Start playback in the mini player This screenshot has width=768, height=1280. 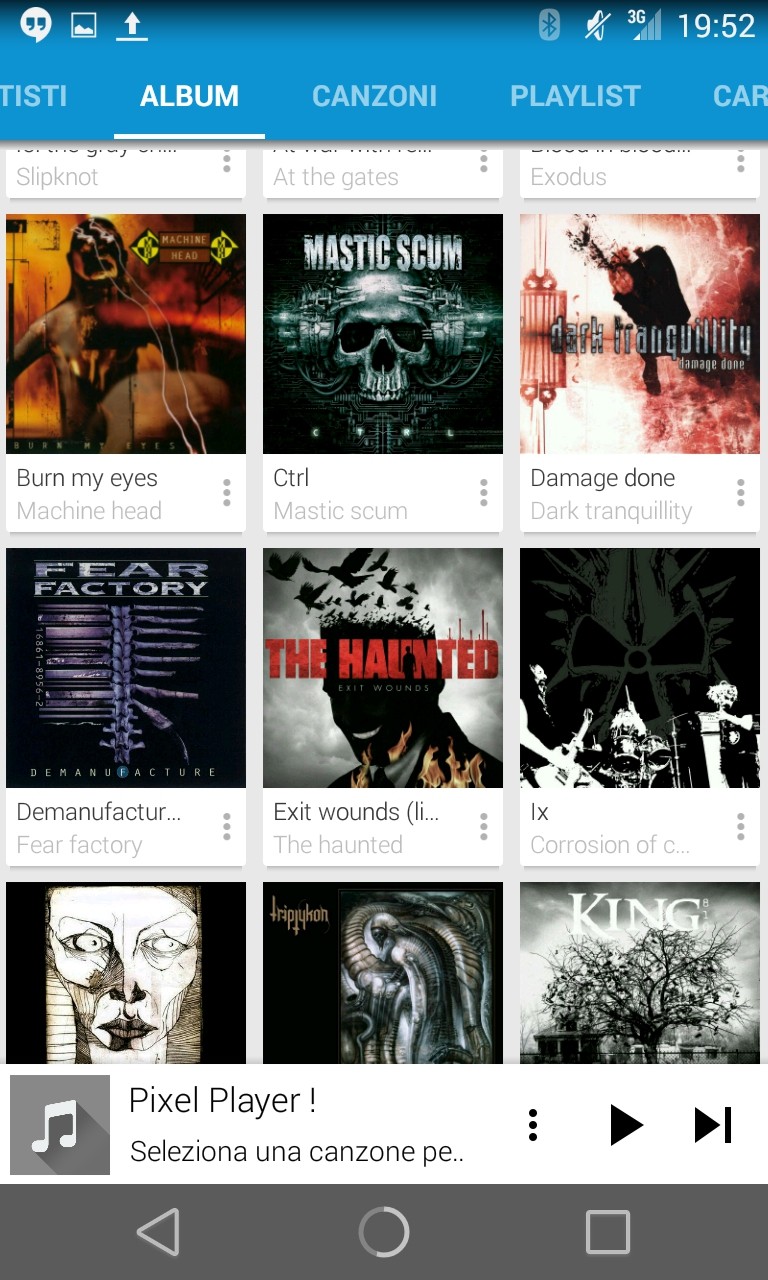coord(626,1125)
